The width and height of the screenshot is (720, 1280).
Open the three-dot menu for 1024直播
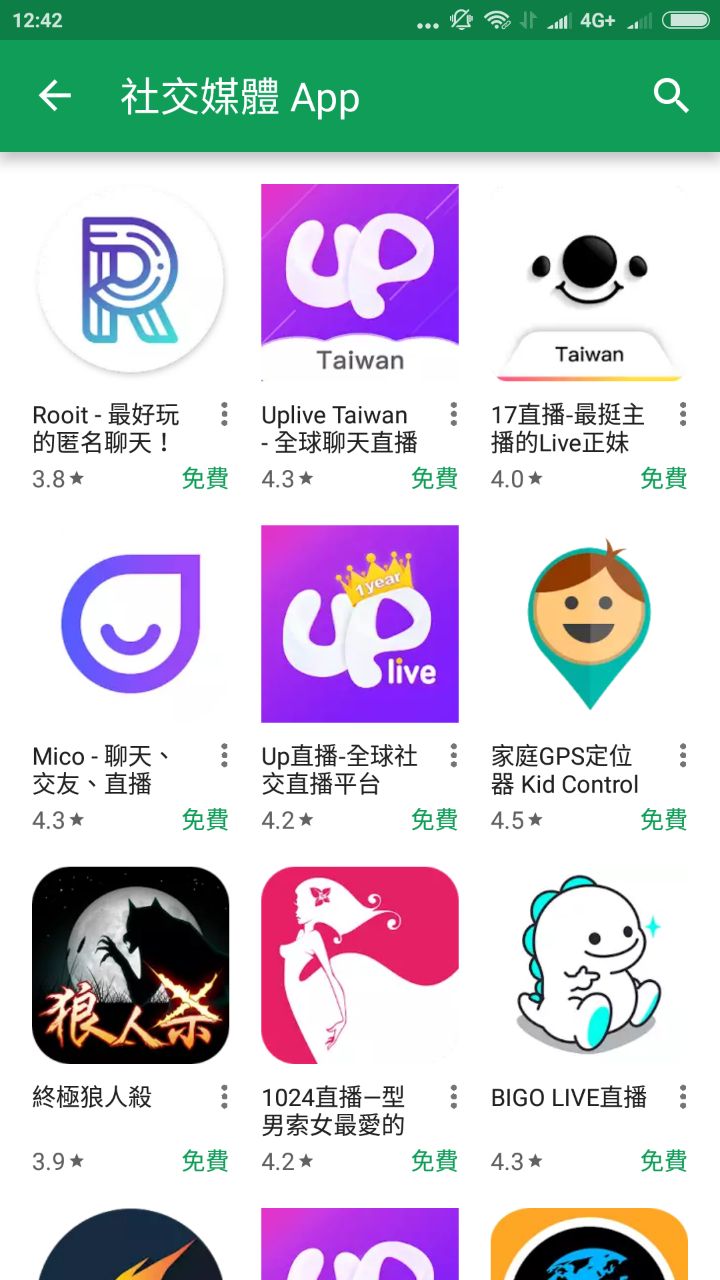(x=453, y=1097)
